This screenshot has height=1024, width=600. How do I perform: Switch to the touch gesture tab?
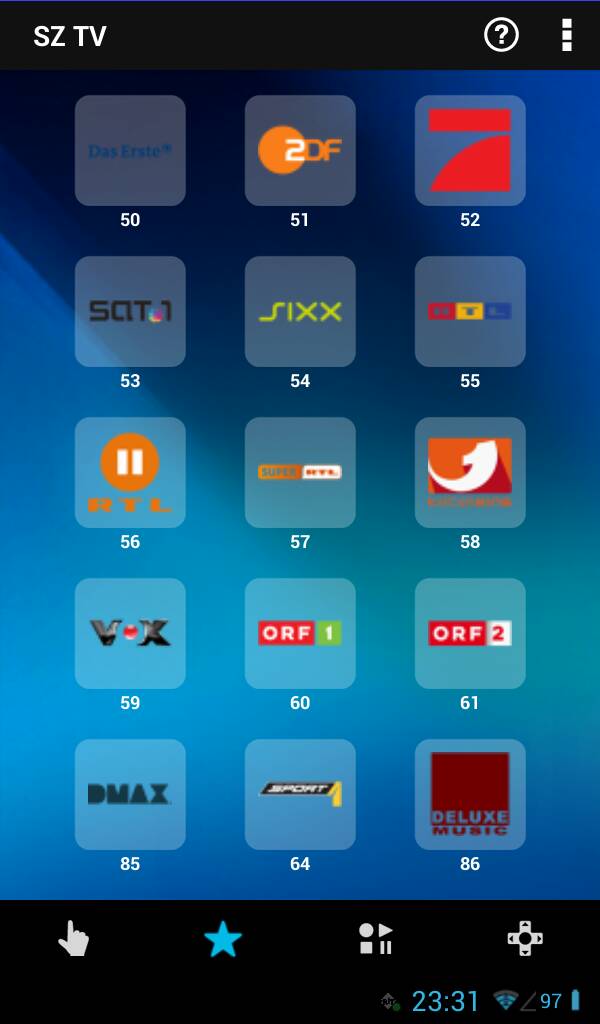tap(74, 939)
